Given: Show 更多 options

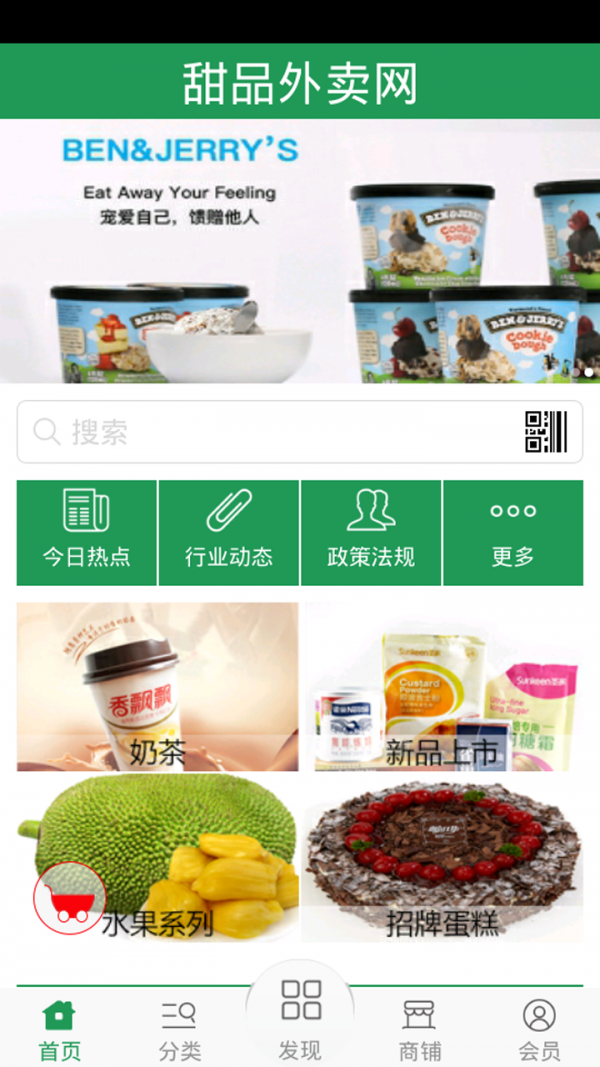Looking at the screenshot, I should pos(513,532).
